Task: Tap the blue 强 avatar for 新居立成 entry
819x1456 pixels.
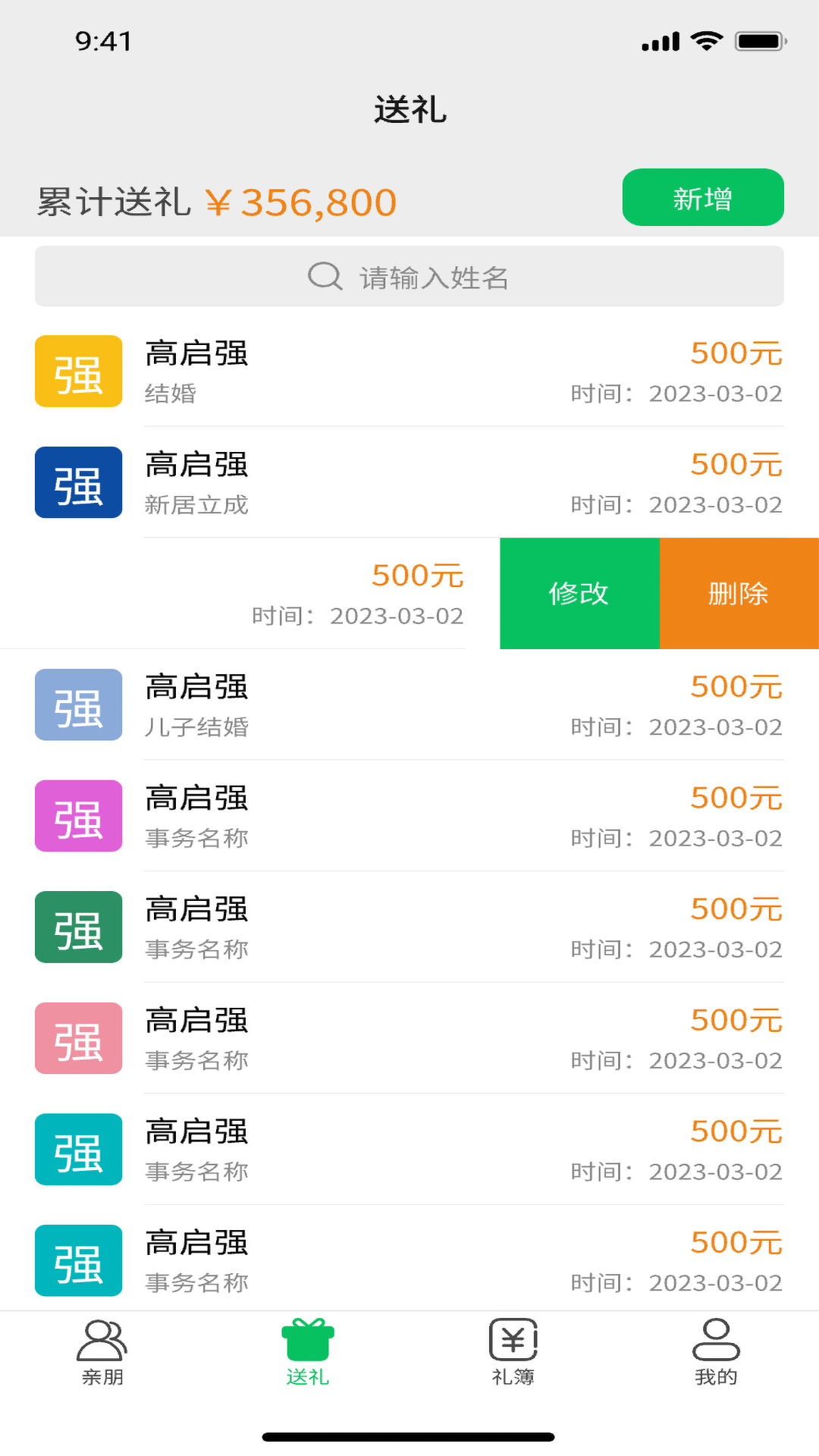Action: (78, 483)
